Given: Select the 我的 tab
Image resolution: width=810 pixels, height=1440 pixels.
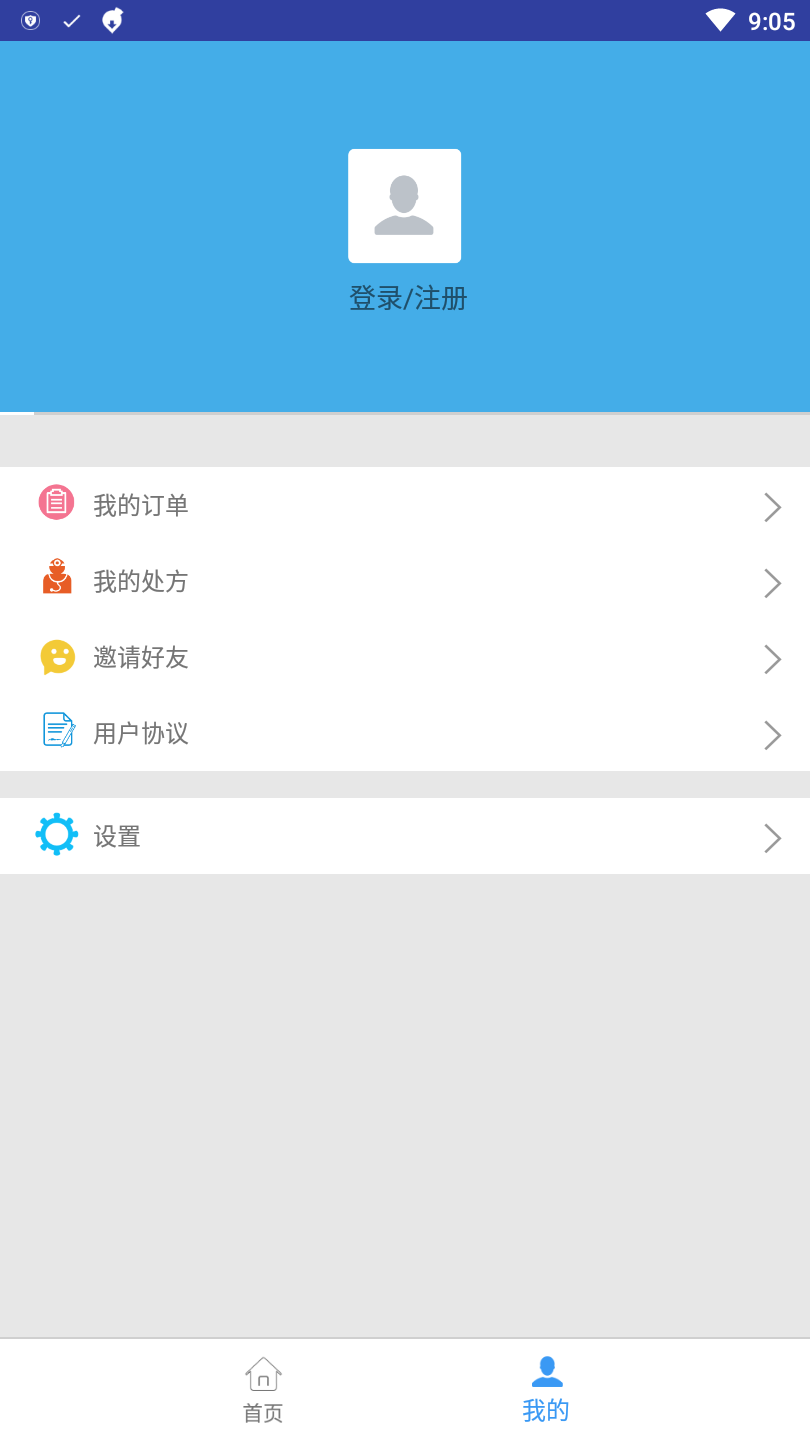Looking at the screenshot, I should tap(546, 1389).
